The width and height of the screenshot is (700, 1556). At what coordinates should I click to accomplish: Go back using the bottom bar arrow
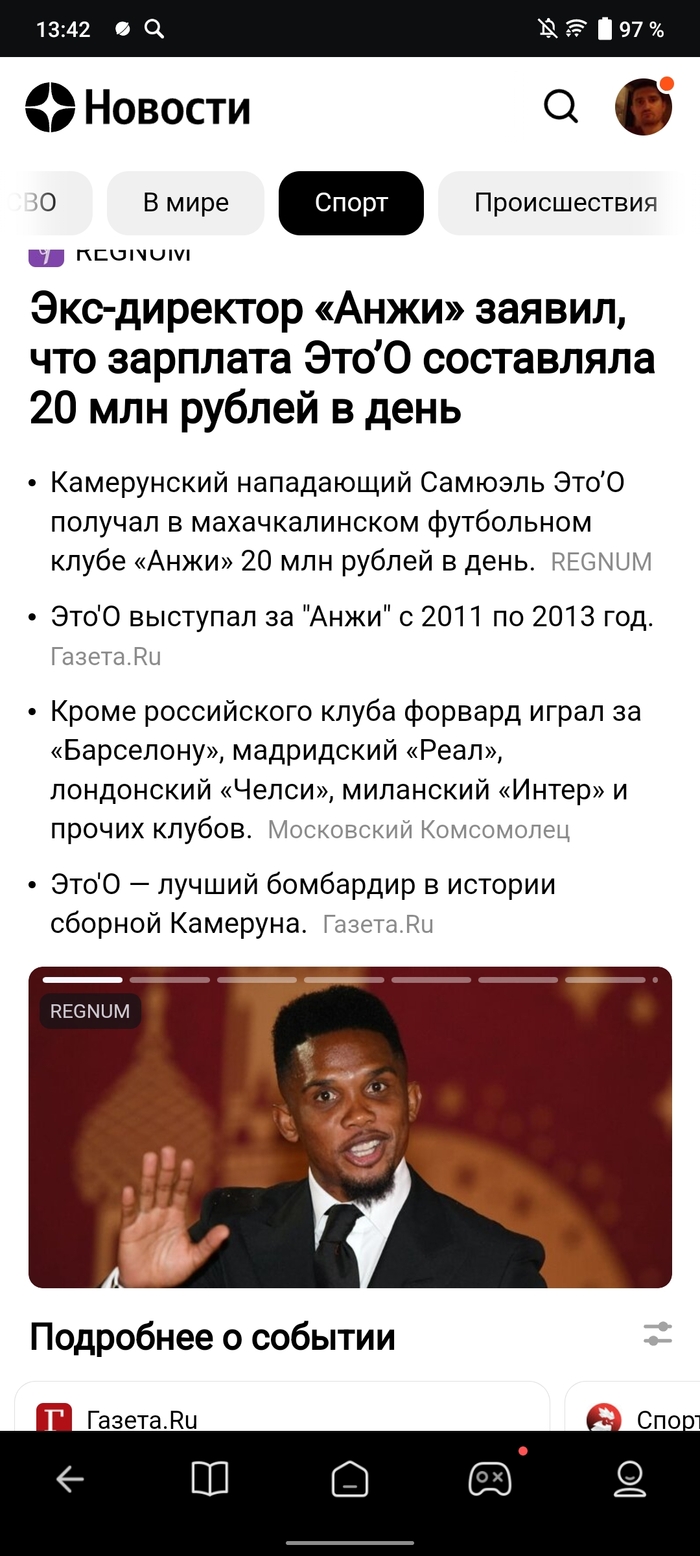tap(69, 1479)
